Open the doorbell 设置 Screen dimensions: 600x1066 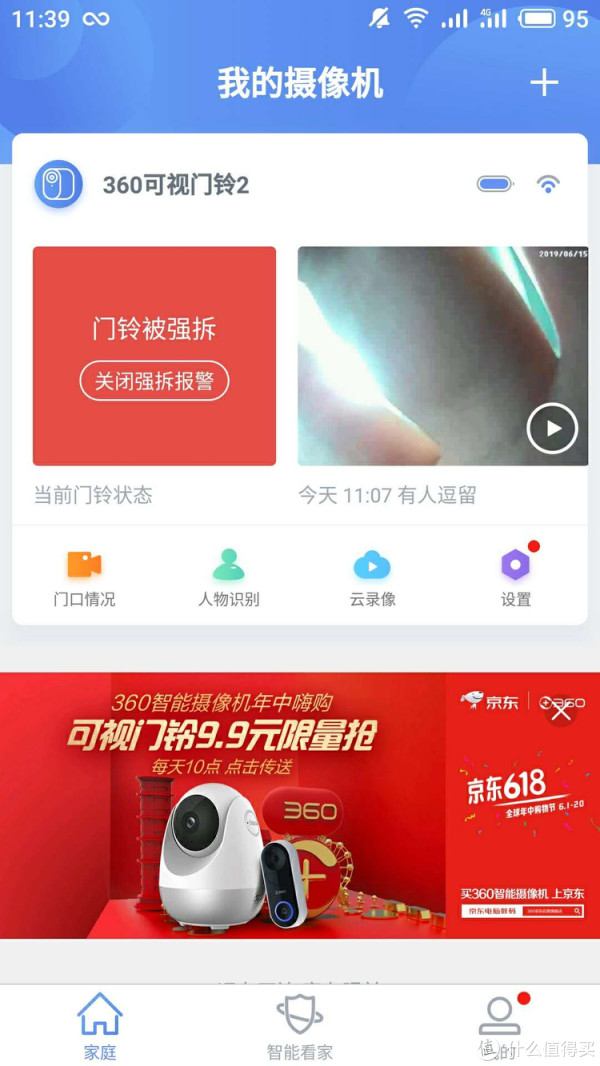516,578
